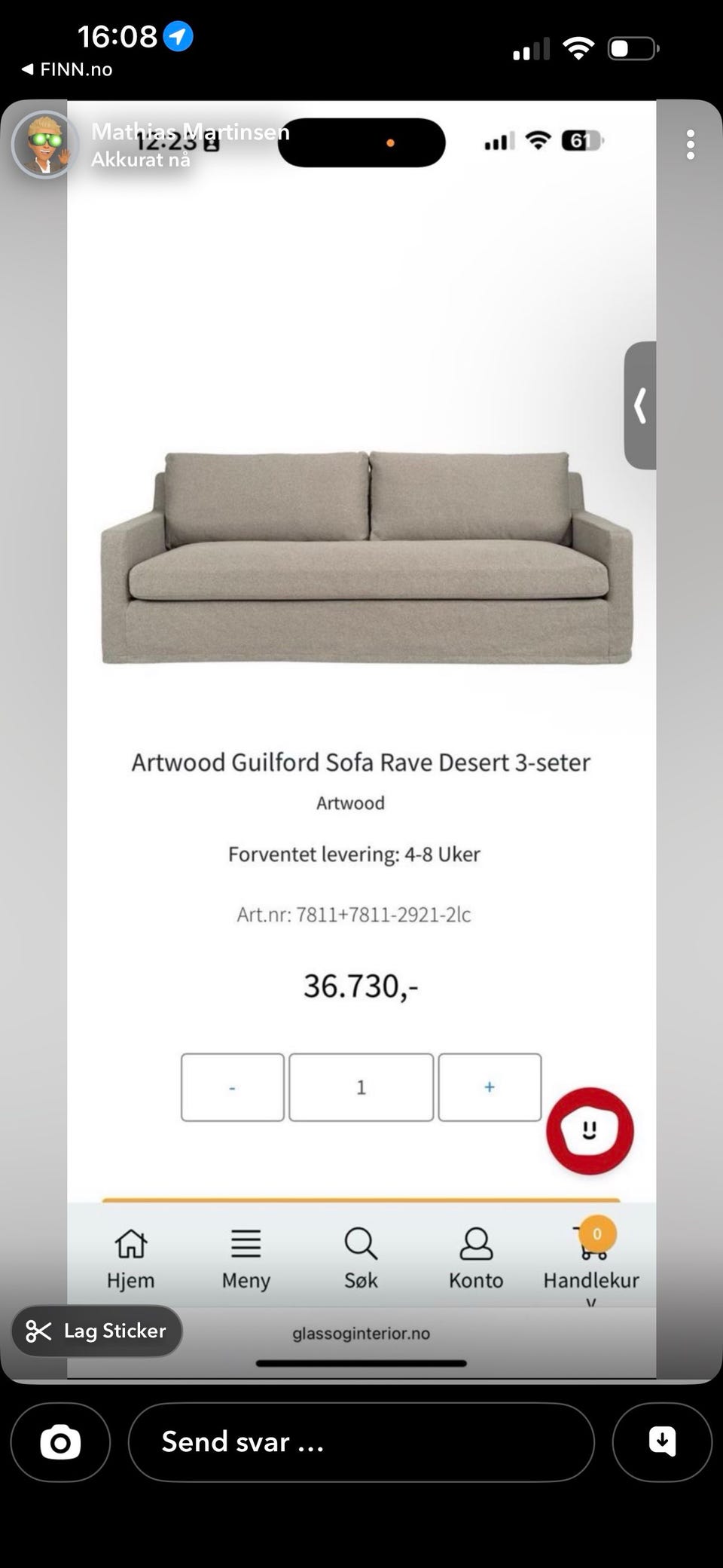The height and width of the screenshot is (1568, 723).
Task: Tap the Send svar reply field
Action: click(x=361, y=1442)
